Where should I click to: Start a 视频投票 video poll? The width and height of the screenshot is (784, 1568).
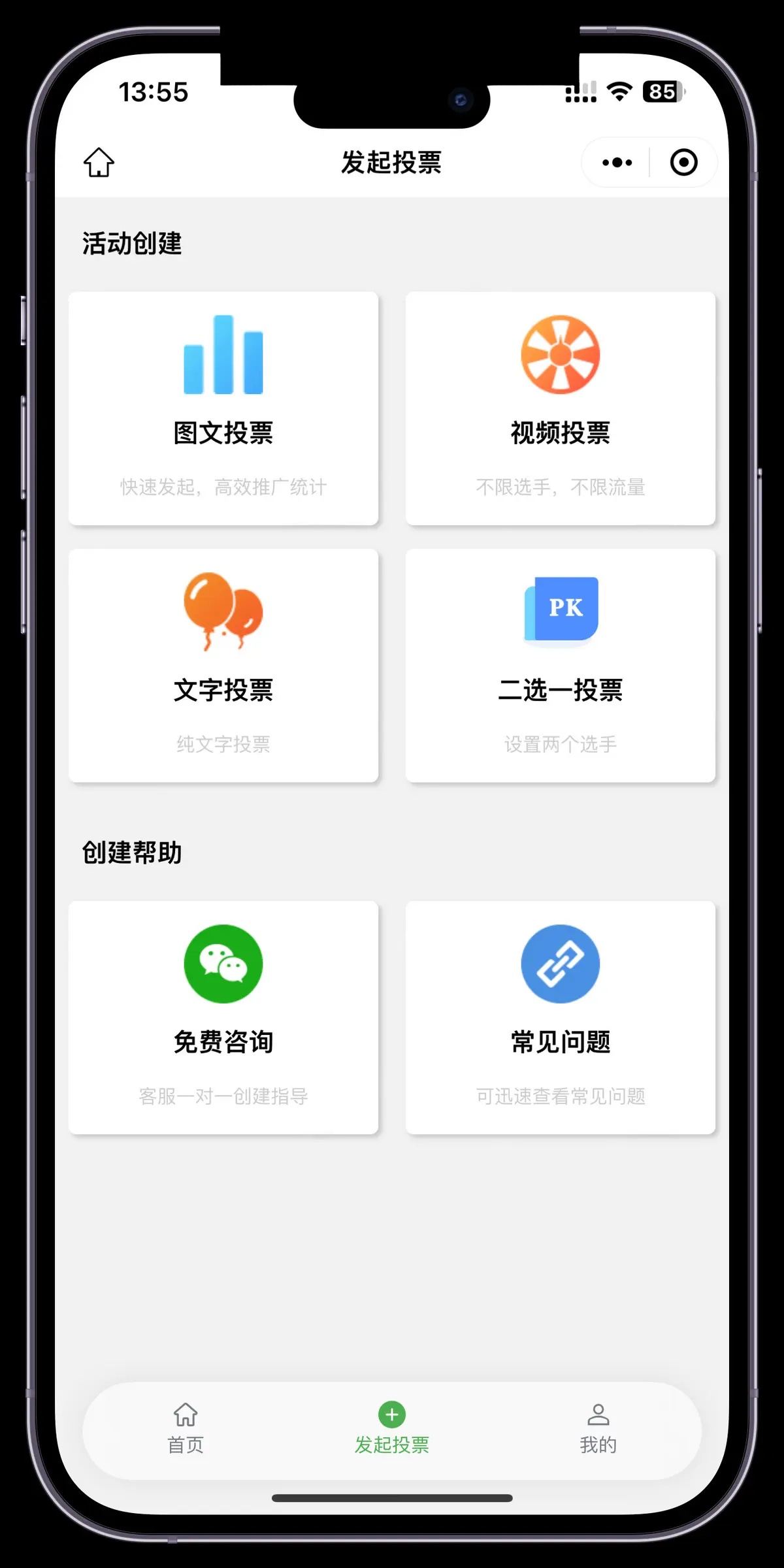click(x=560, y=408)
